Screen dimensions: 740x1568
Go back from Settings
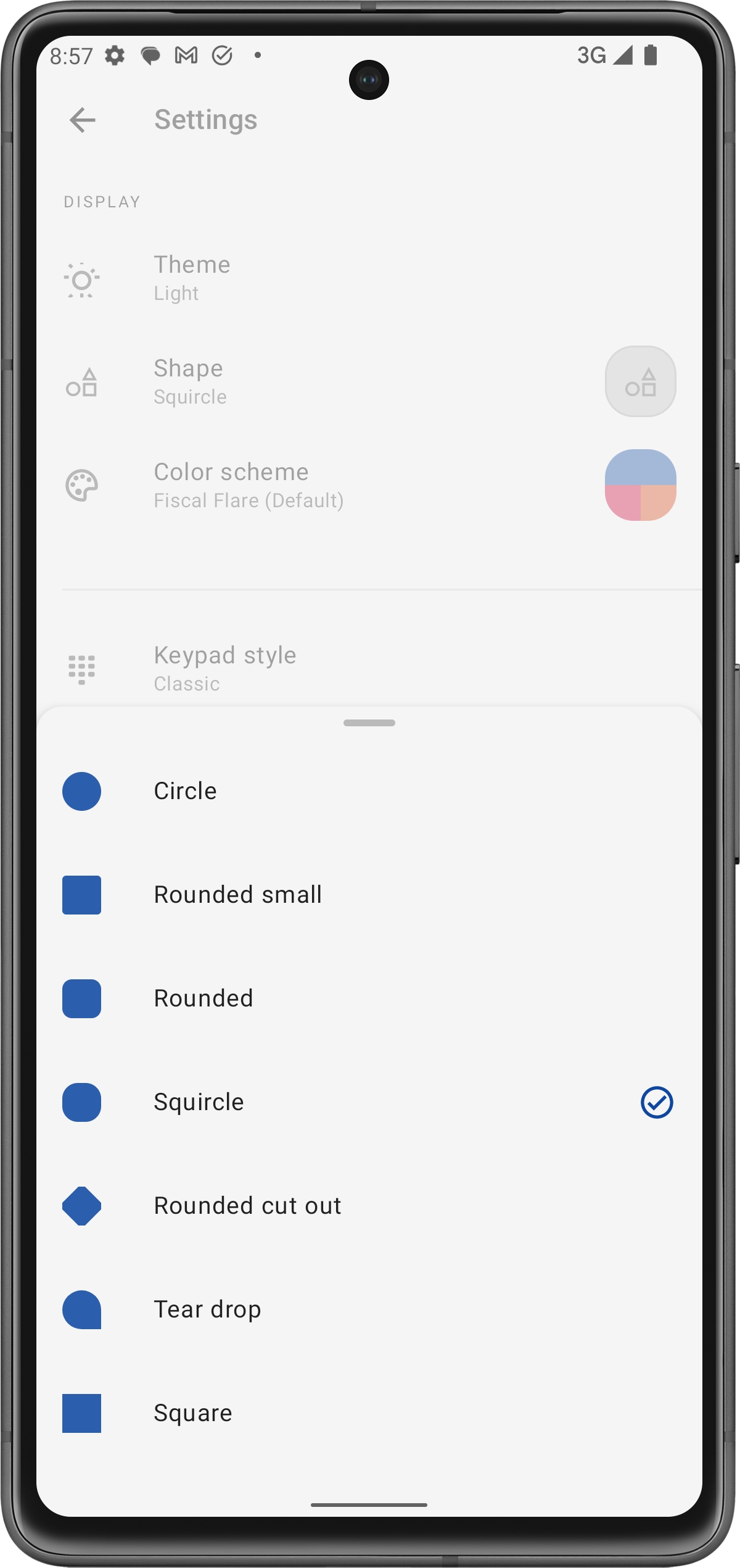(83, 120)
